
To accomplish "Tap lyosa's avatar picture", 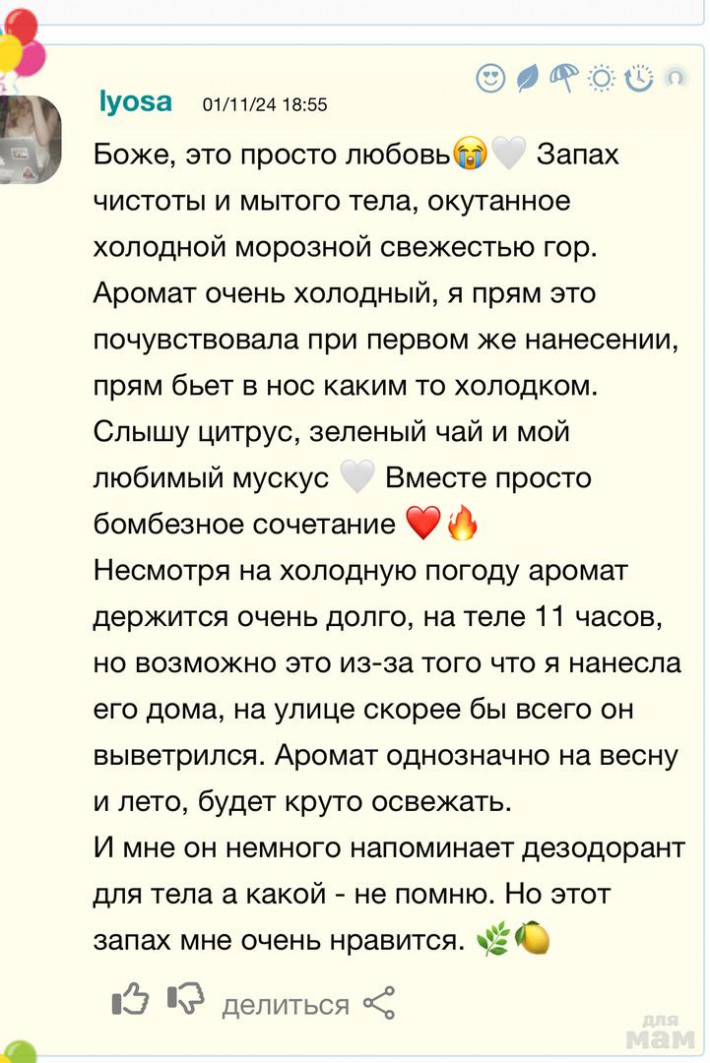I will click(x=31, y=139).
